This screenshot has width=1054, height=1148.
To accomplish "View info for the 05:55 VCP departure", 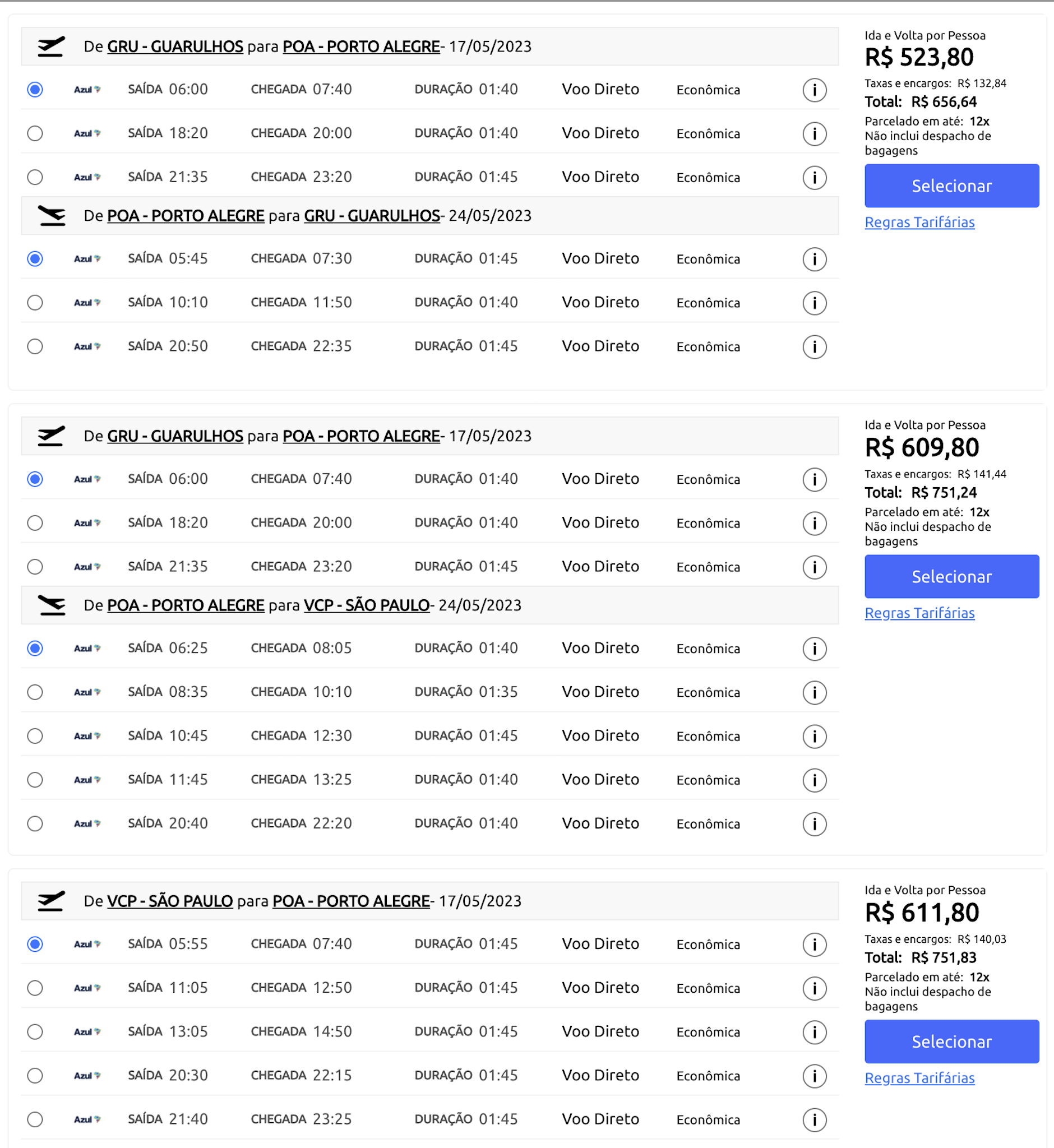I will click(815, 945).
